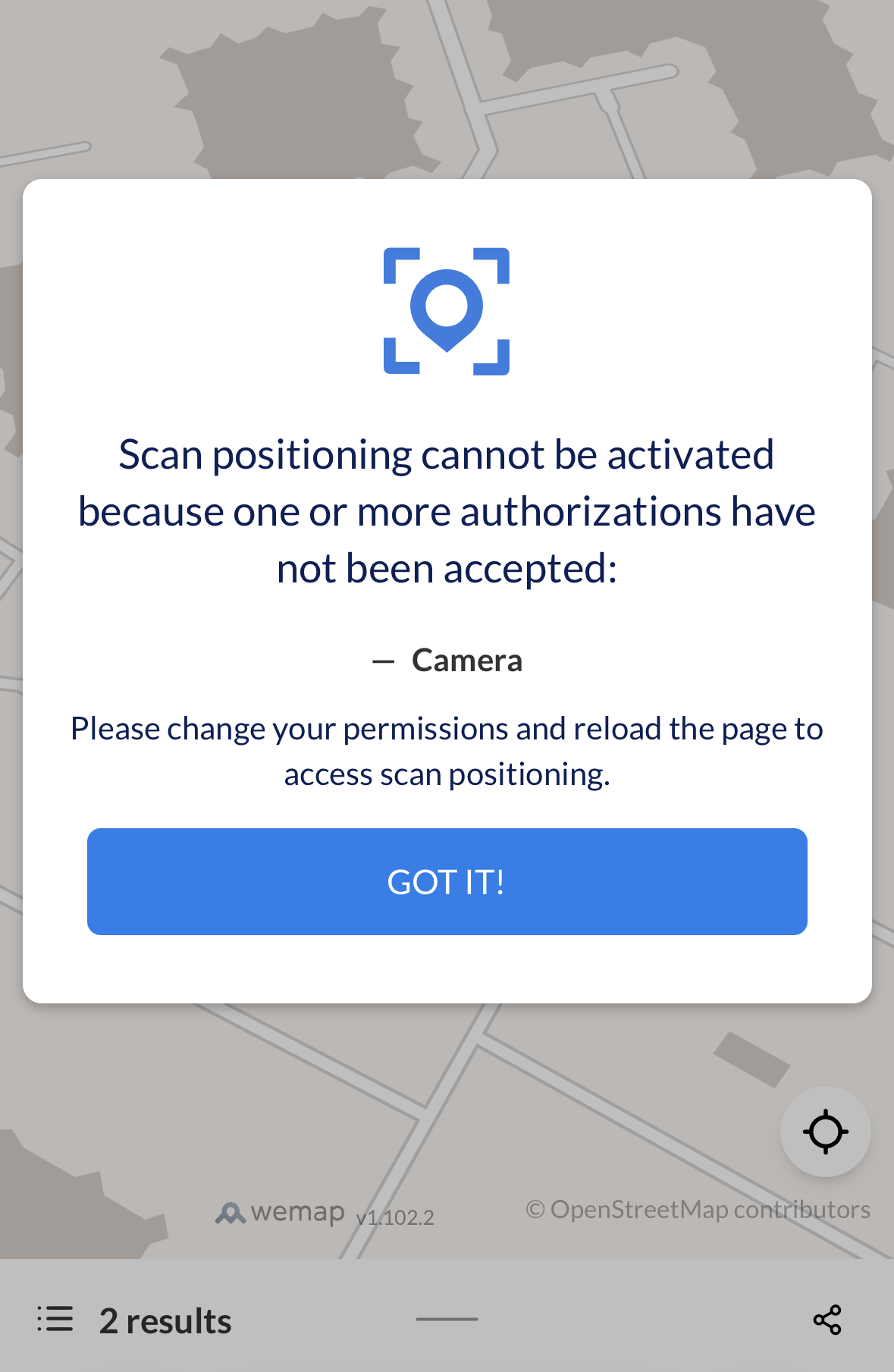Dismiss the warning with the GOT IT! button
894x1372 pixels.
coord(447,881)
